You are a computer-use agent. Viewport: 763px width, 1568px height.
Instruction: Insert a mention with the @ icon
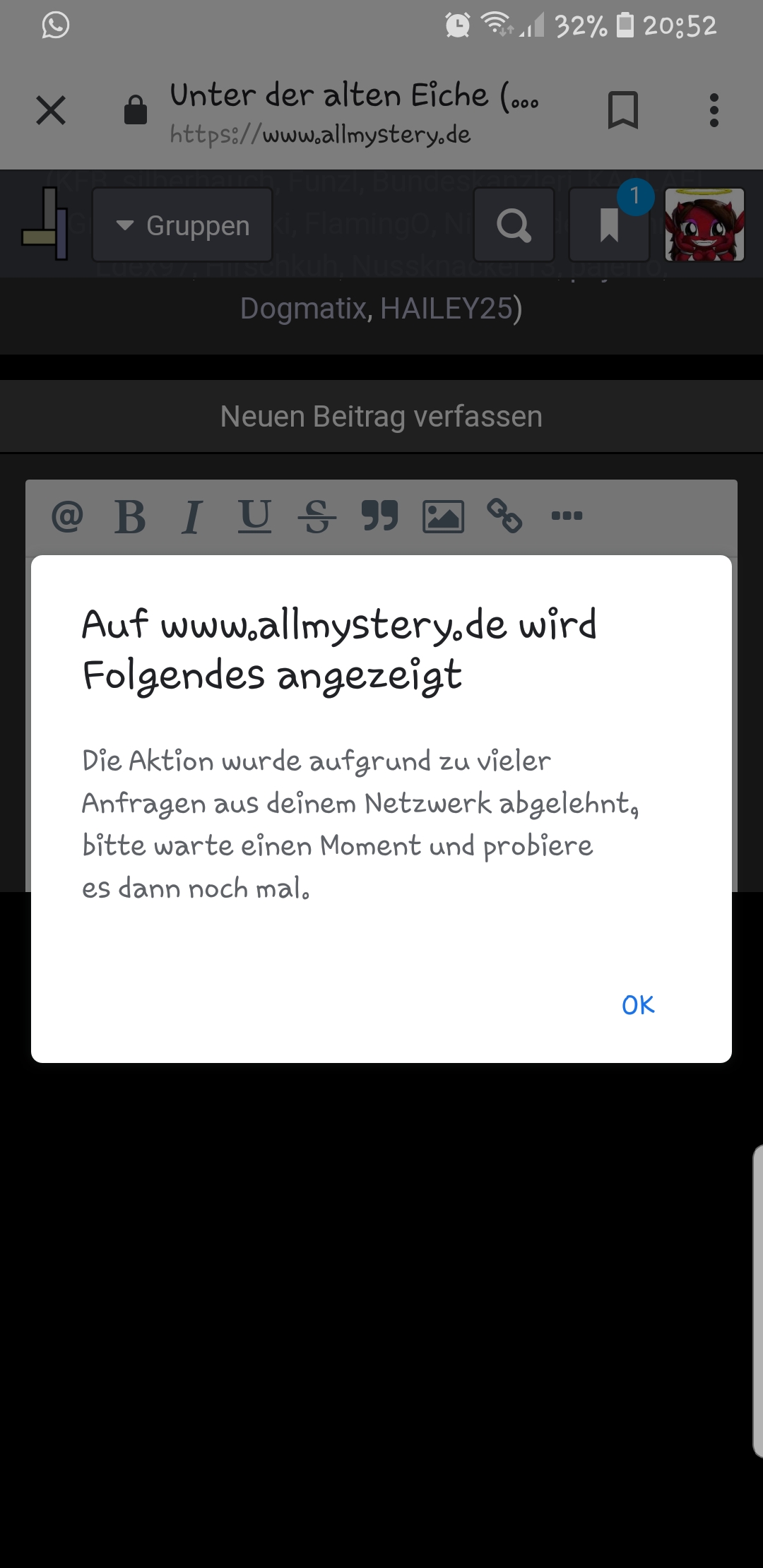(x=68, y=516)
